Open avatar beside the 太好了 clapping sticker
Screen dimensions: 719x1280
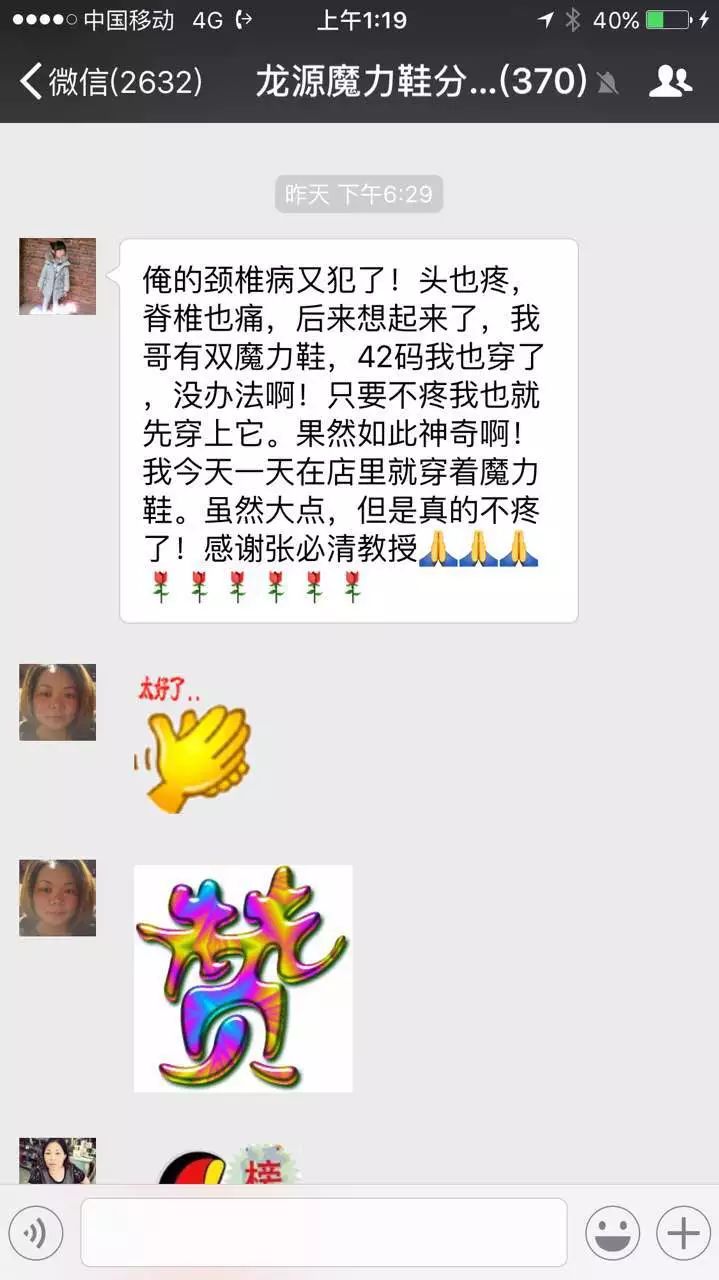(58, 702)
